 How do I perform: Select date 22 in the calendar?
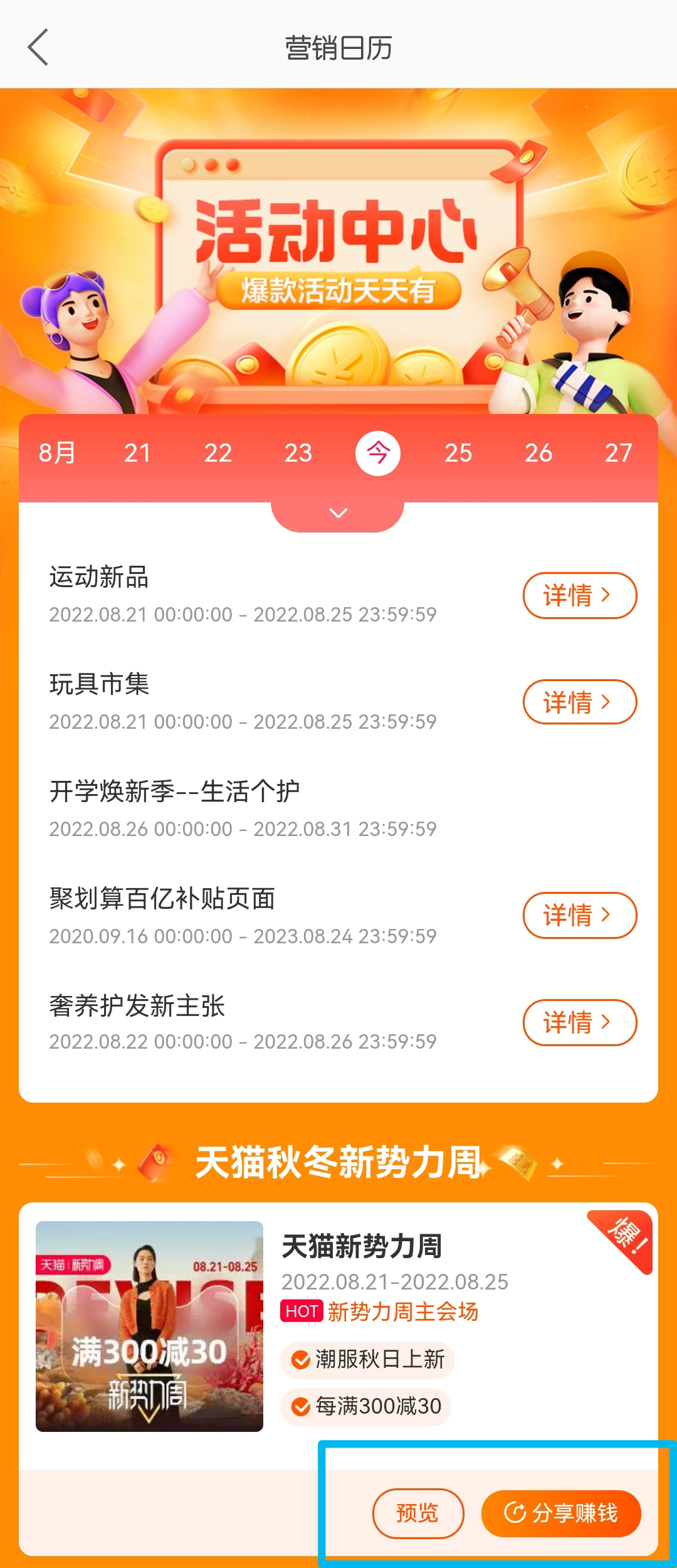pyautogui.click(x=218, y=453)
